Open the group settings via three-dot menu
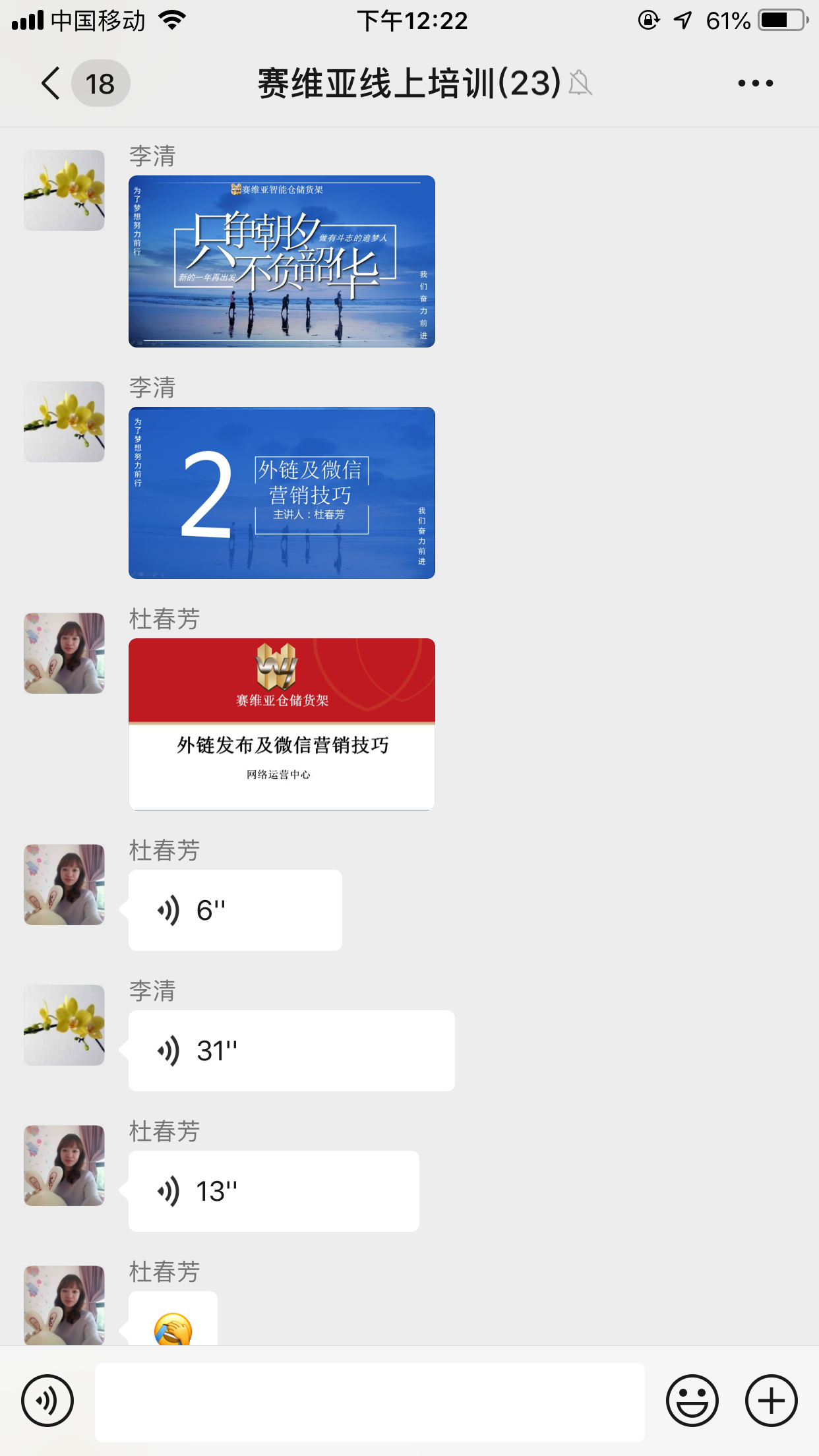819x1456 pixels. 756,83
